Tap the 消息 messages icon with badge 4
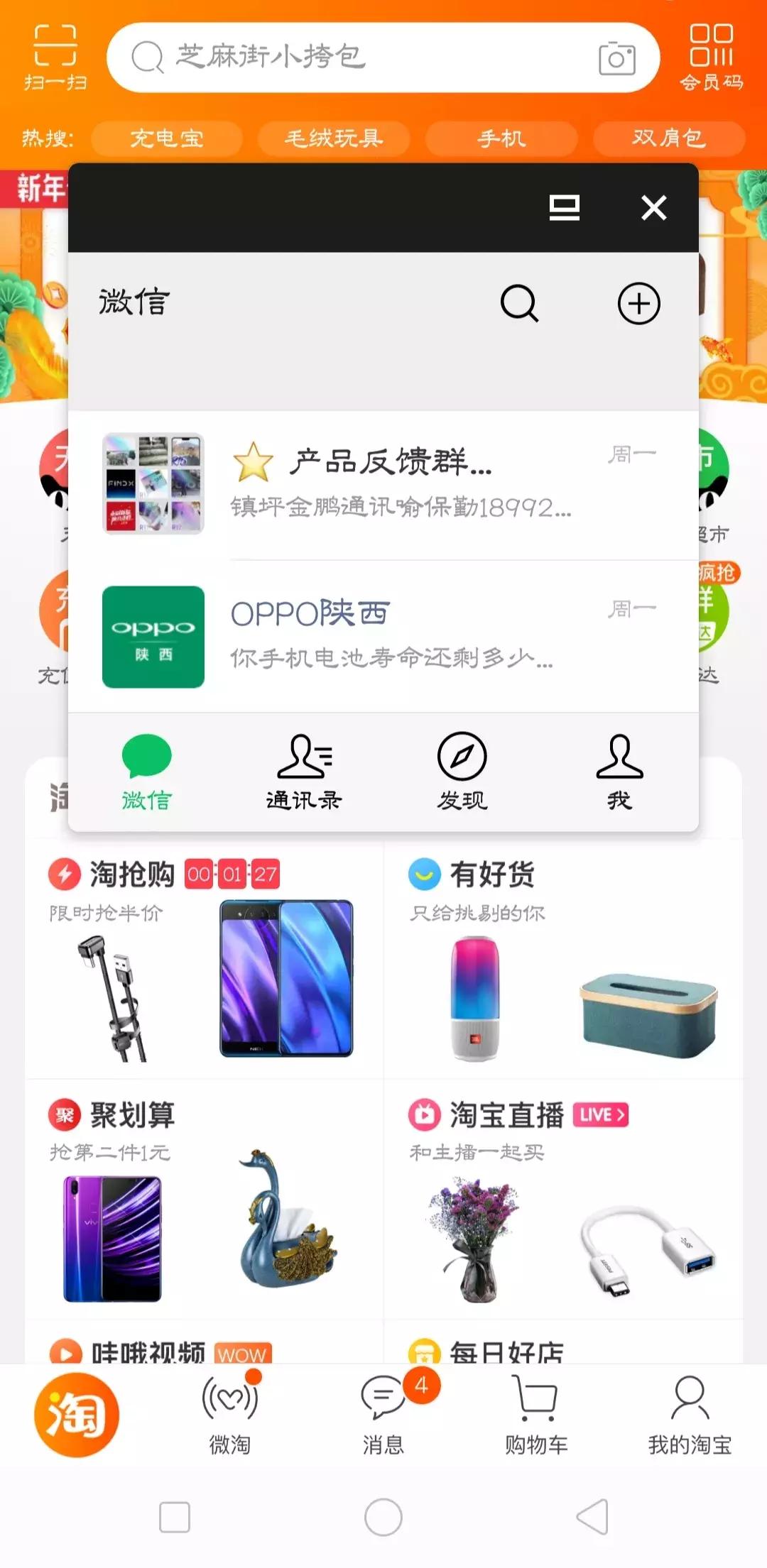This screenshot has width=767, height=1568. (x=383, y=1413)
